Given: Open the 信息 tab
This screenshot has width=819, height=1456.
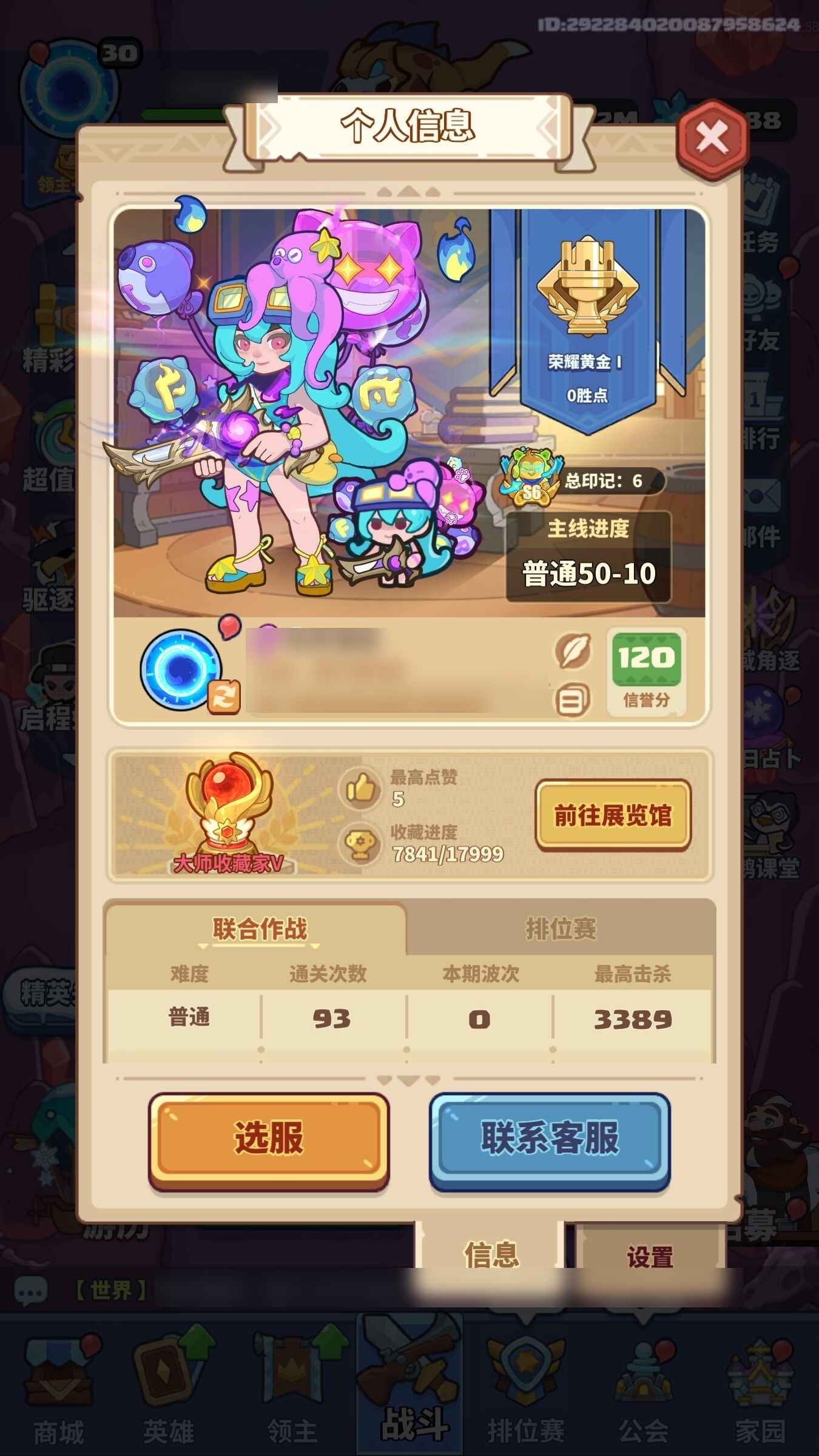Looking at the screenshot, I should coord(491,1255).
